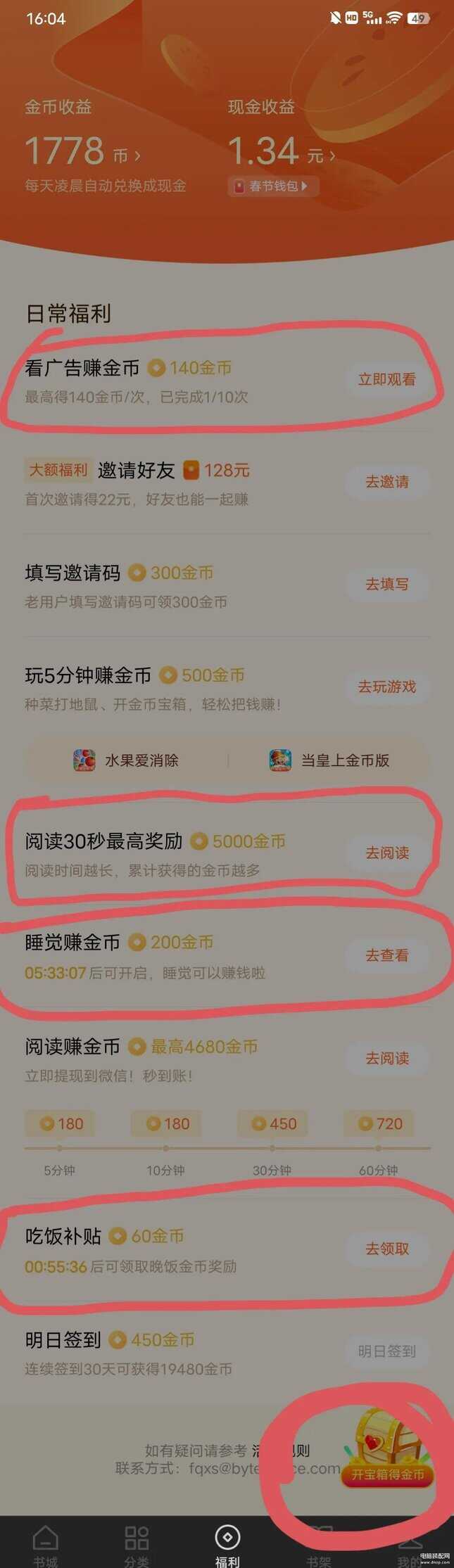Viewport: 454px width, 1568px height.
Task: Switch to the 分类 tab
Action: (137, 1545)
